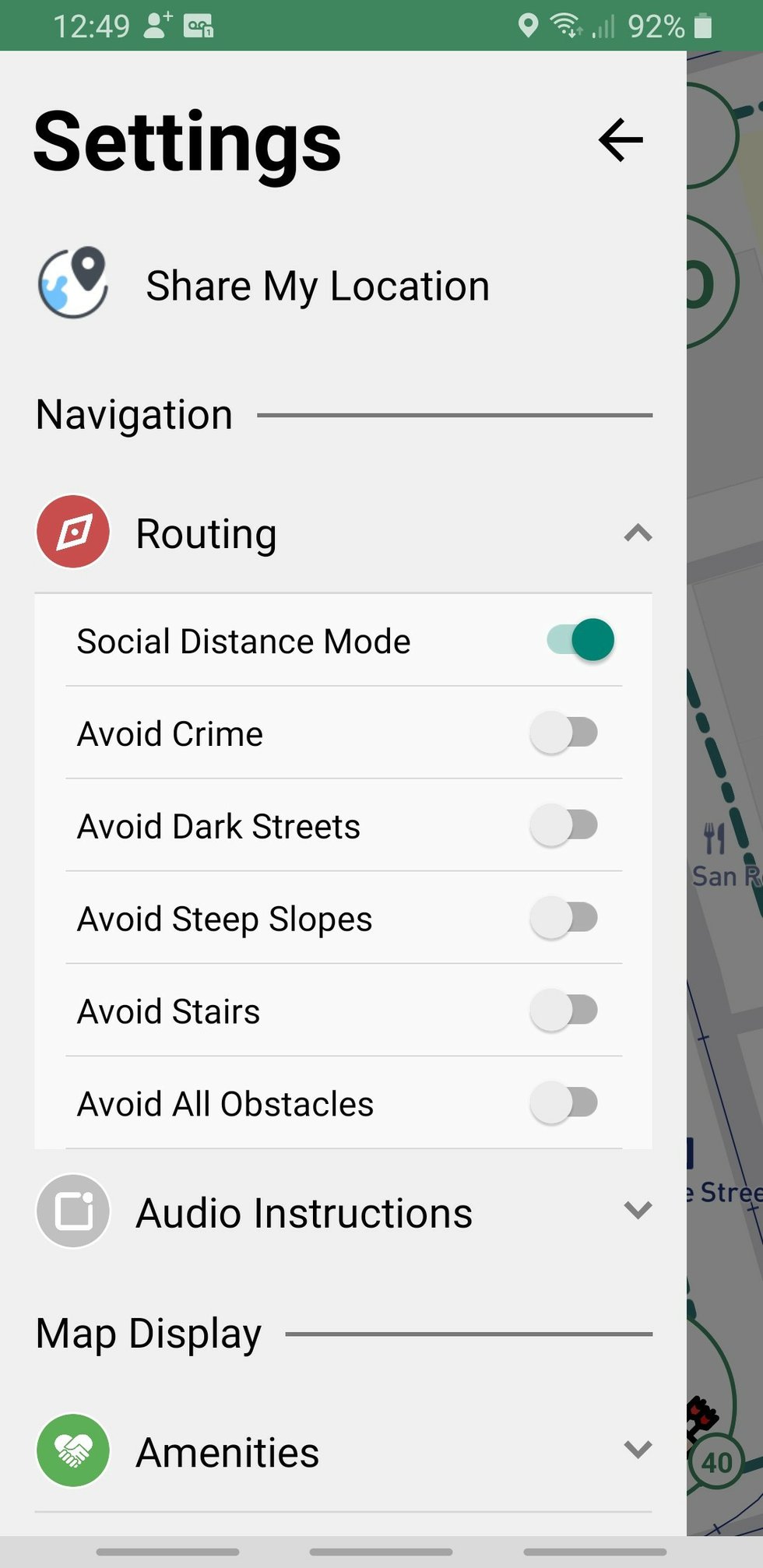Select the Map Display section header

pos(147,1333)
